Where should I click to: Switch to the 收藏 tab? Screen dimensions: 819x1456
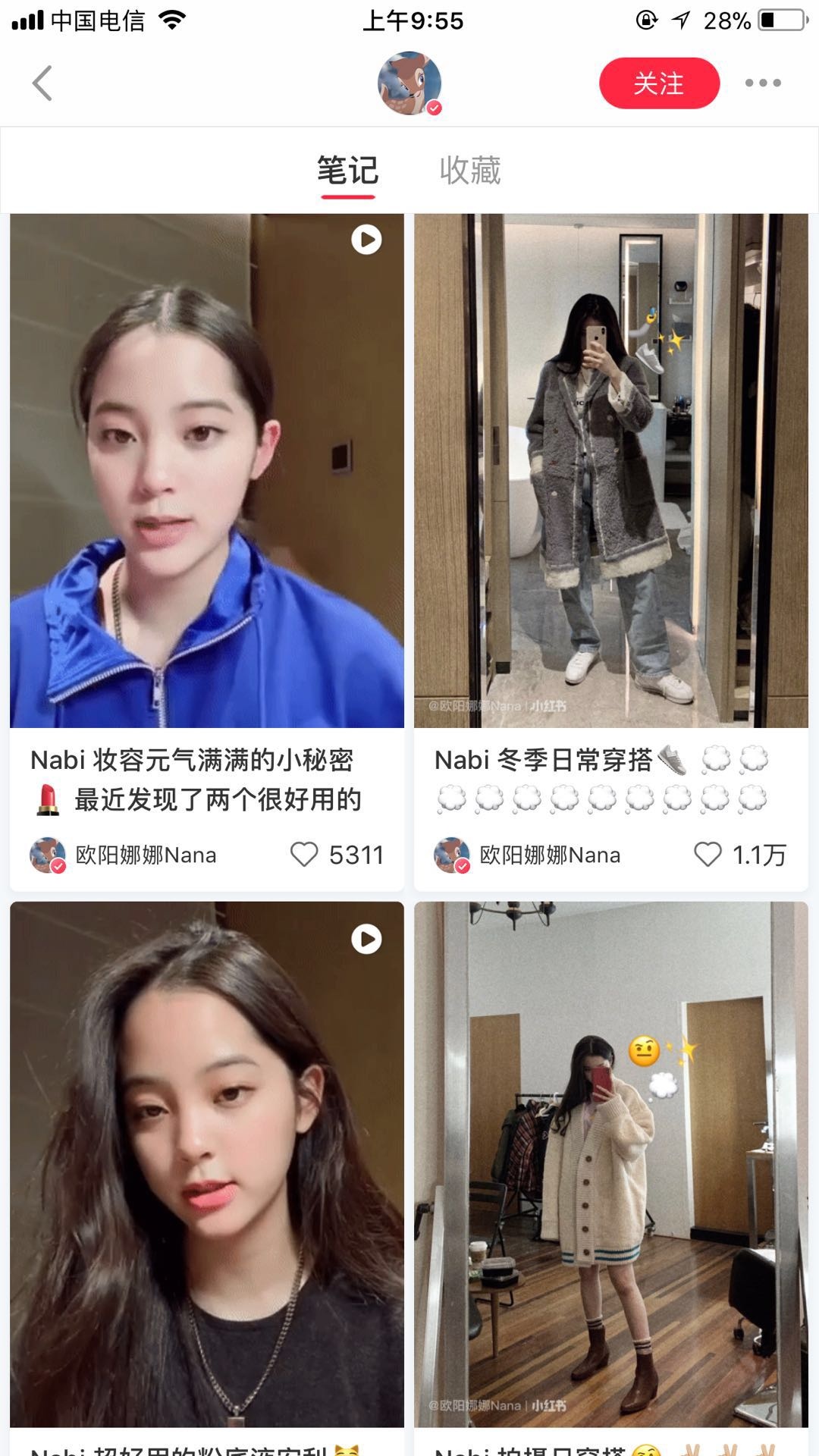click(x=470, y=171)
